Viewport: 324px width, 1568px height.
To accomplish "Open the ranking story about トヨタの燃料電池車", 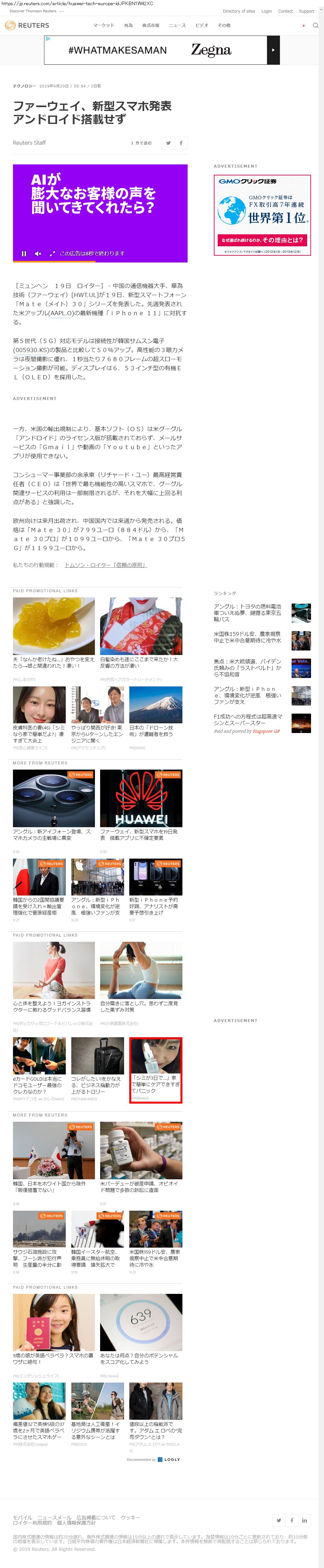I will [x=248, y=612].
